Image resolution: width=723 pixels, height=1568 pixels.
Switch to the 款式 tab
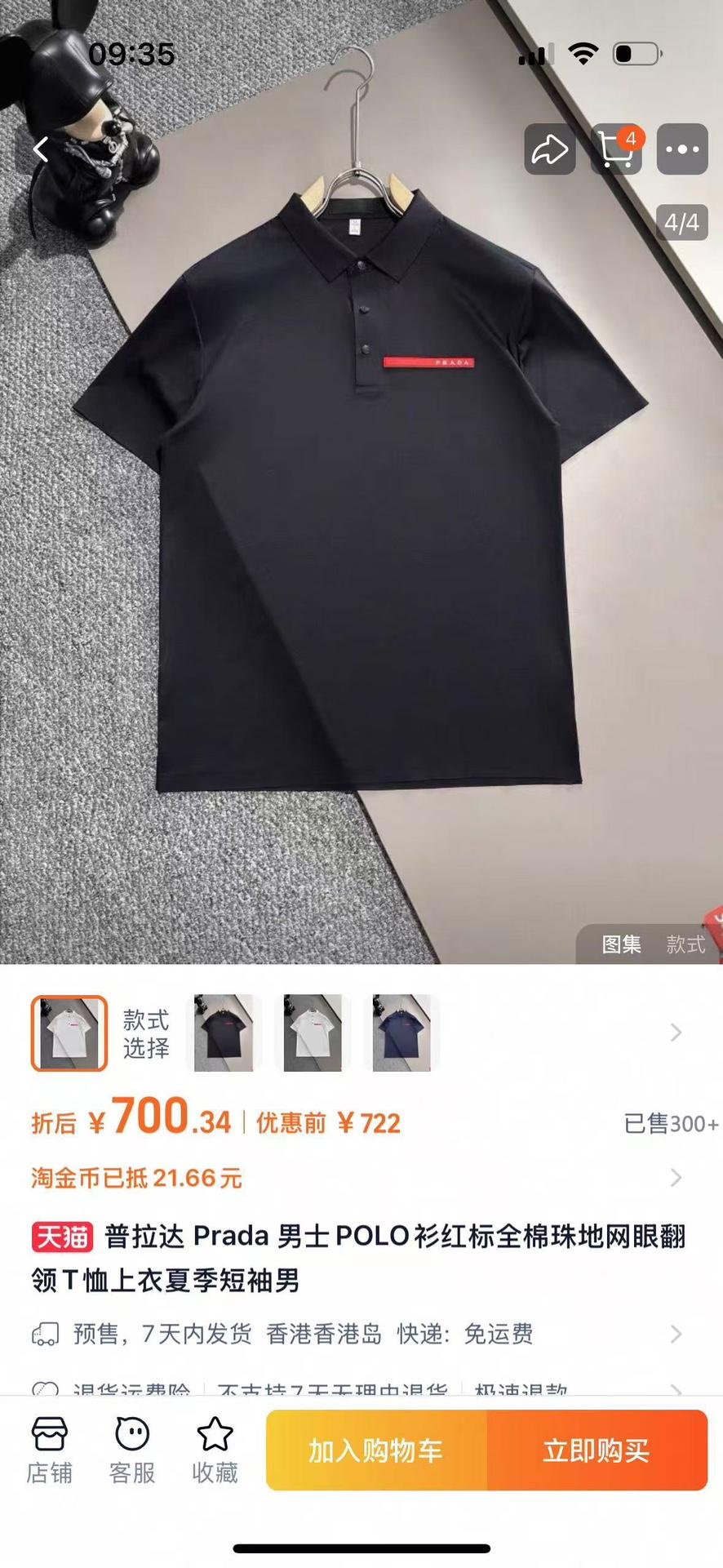point(685,944)
